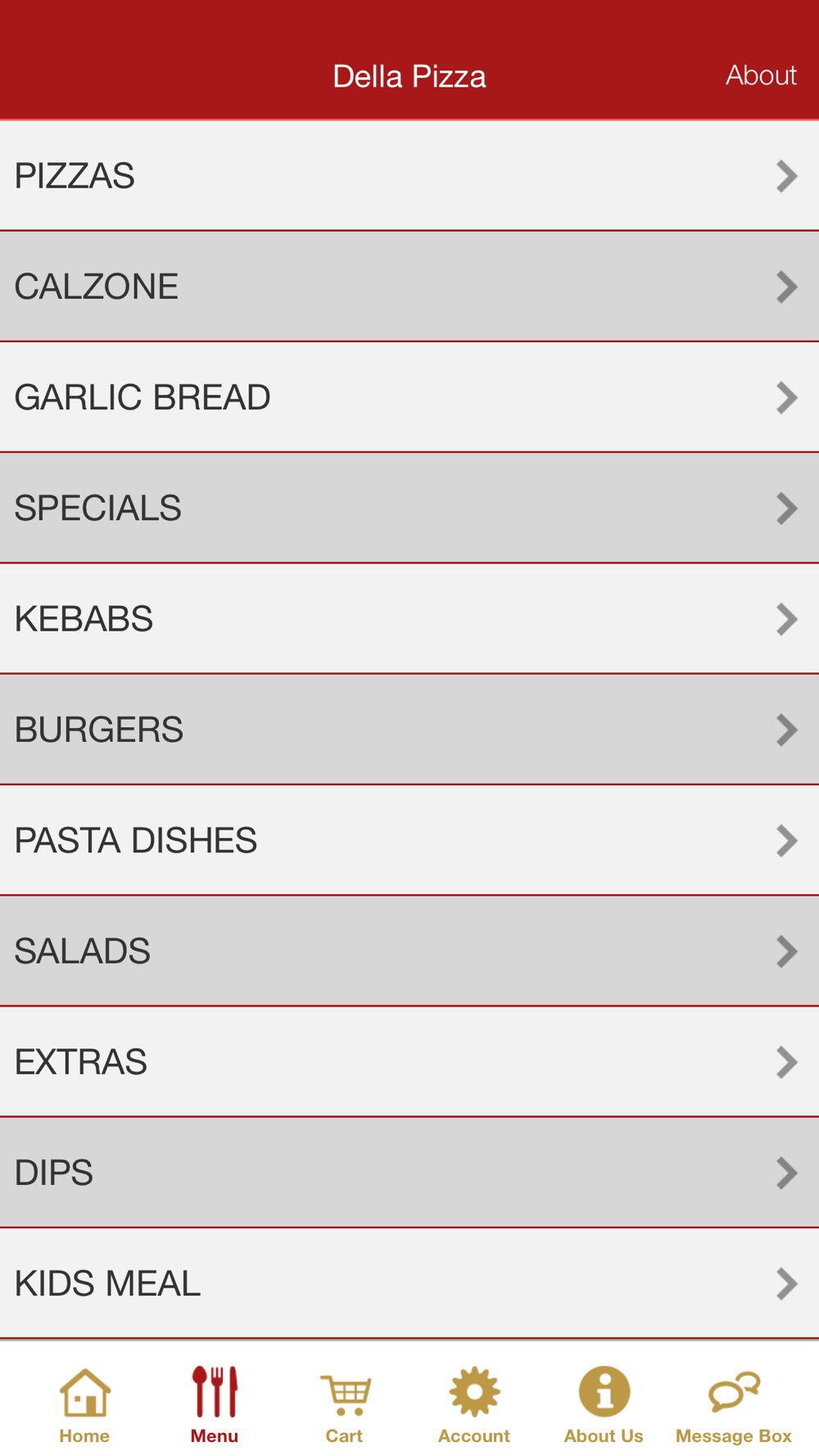Open the EXTRAS category
819x1456 pixels.
click(409, 1062)
